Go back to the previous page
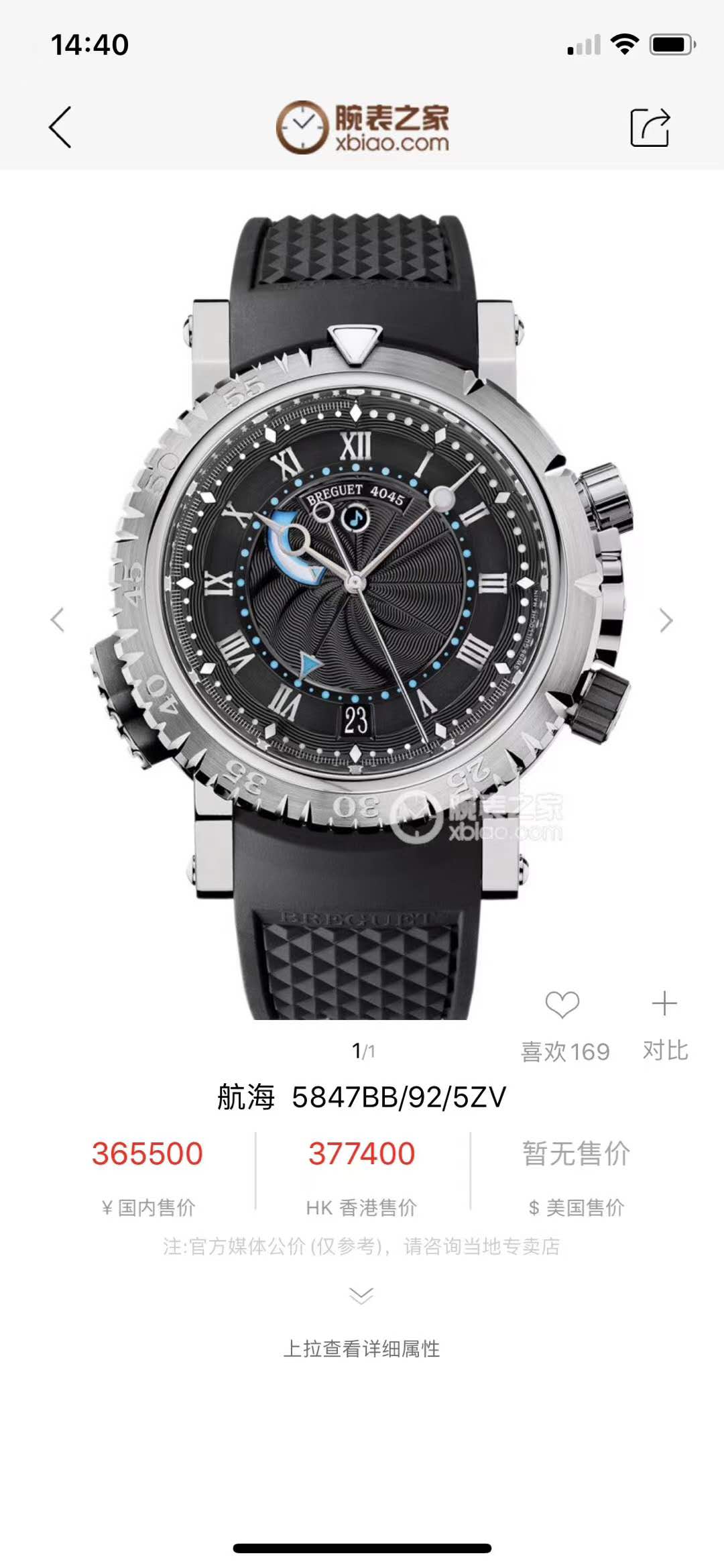Image resolution: width=724 pixels, height=1568 pixels. [60, 127]
